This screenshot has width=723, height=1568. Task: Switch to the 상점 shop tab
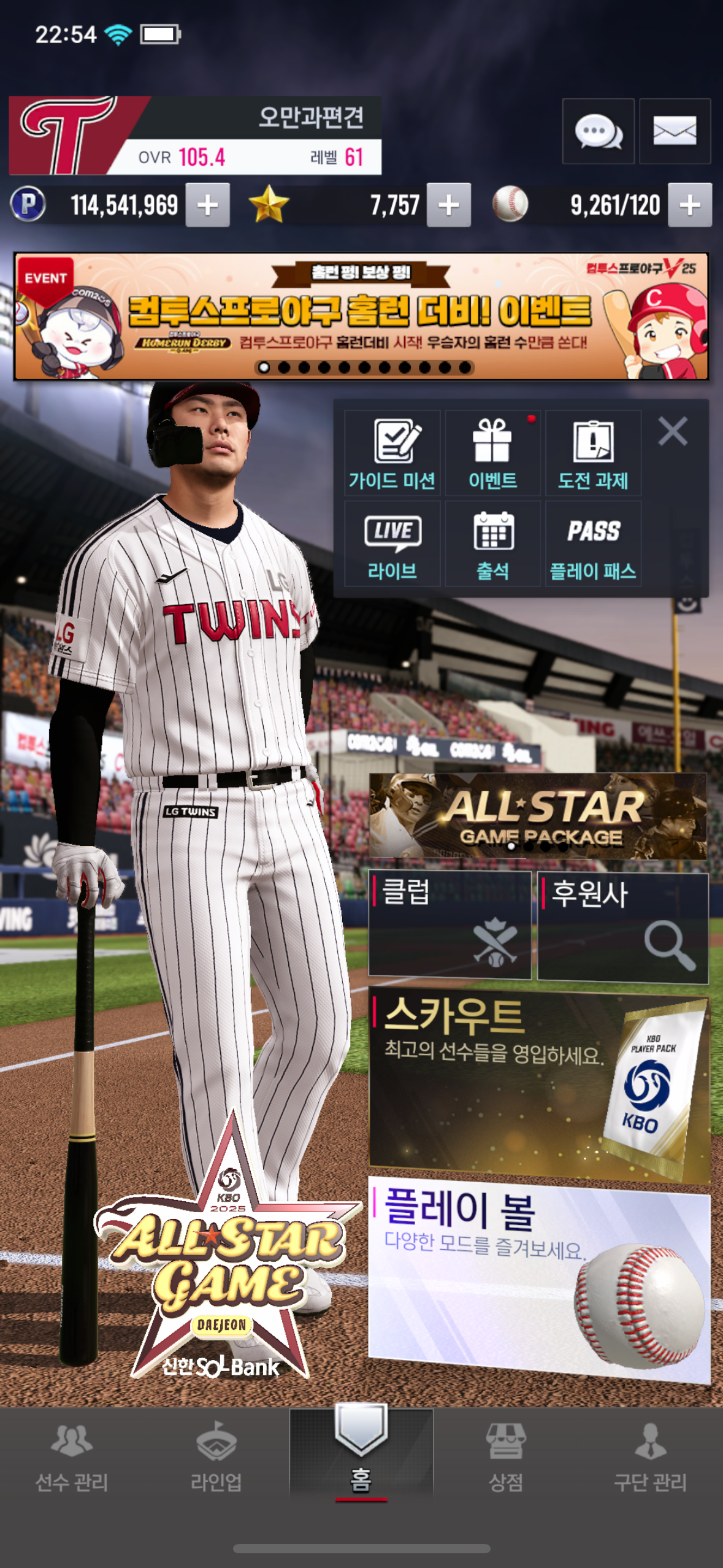[x=505, y=1458]
